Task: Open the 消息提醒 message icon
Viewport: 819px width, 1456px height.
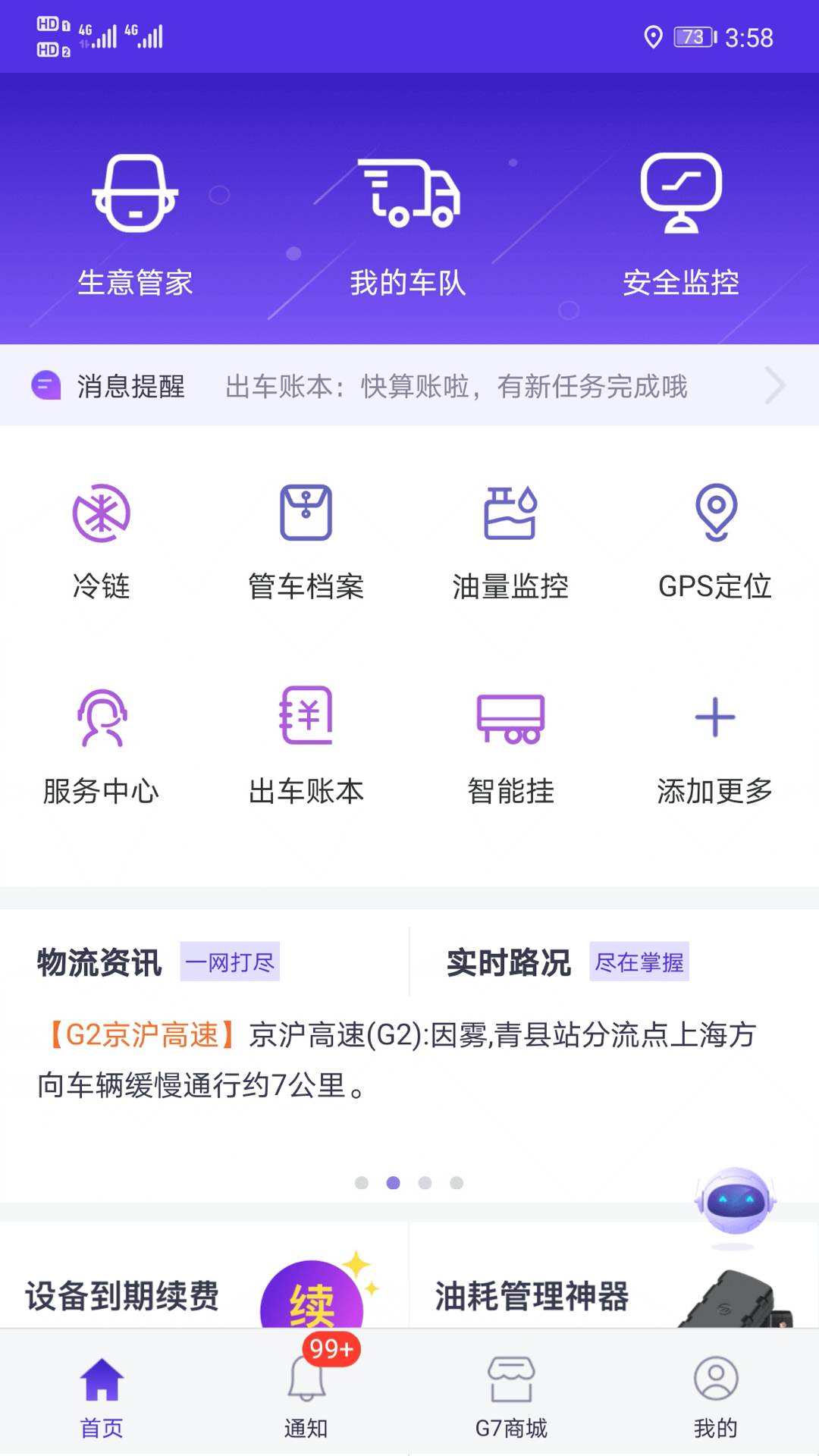Action: coord(47,385)
